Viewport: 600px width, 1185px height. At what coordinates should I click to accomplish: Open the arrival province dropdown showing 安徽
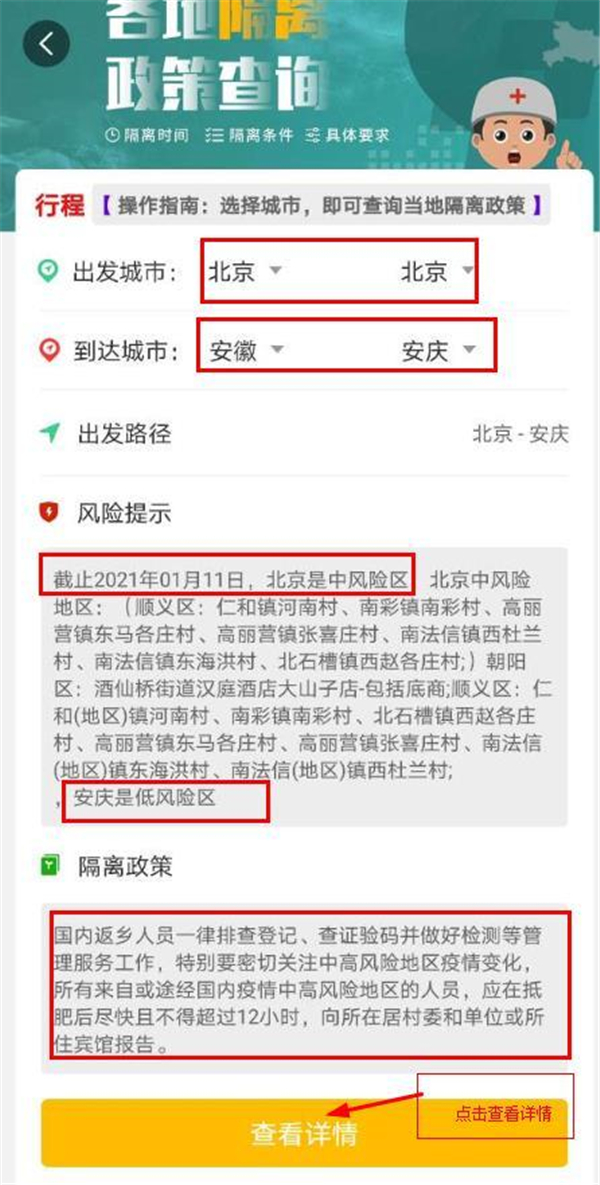[247, 351]
